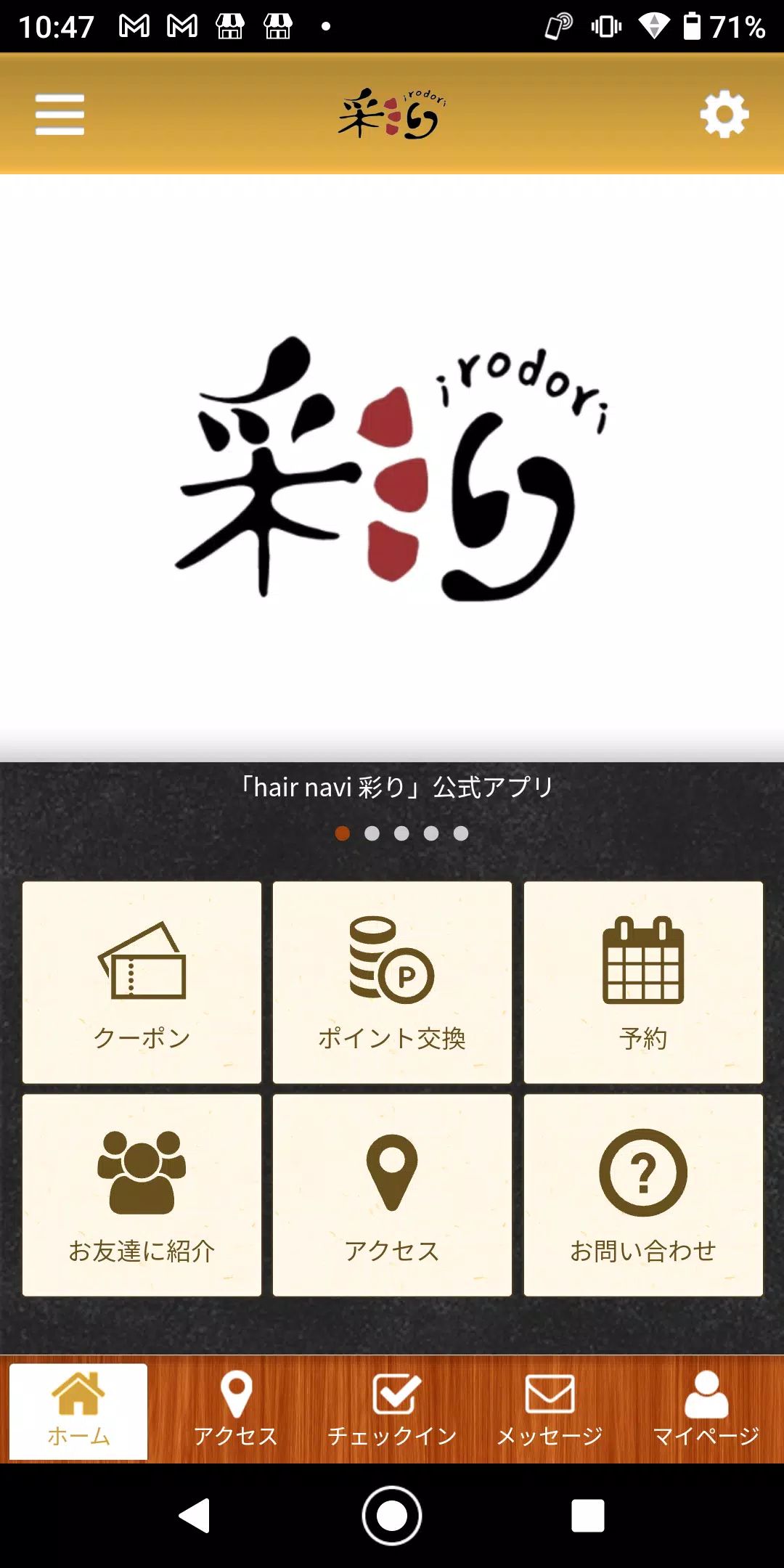Open ポイント交換 point exchange

(392, 982)
